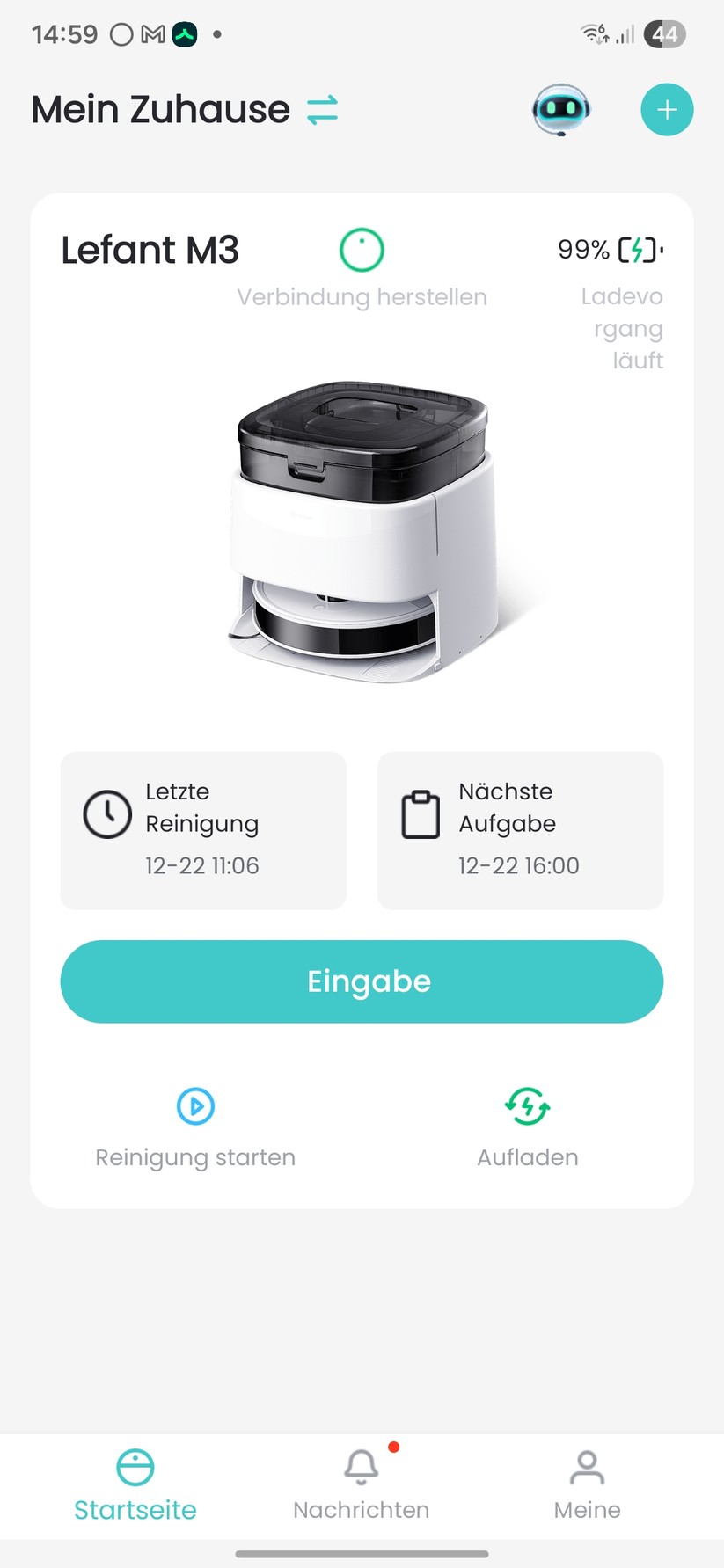Start cleaning with Reinigung starten

coord(195,1126)
